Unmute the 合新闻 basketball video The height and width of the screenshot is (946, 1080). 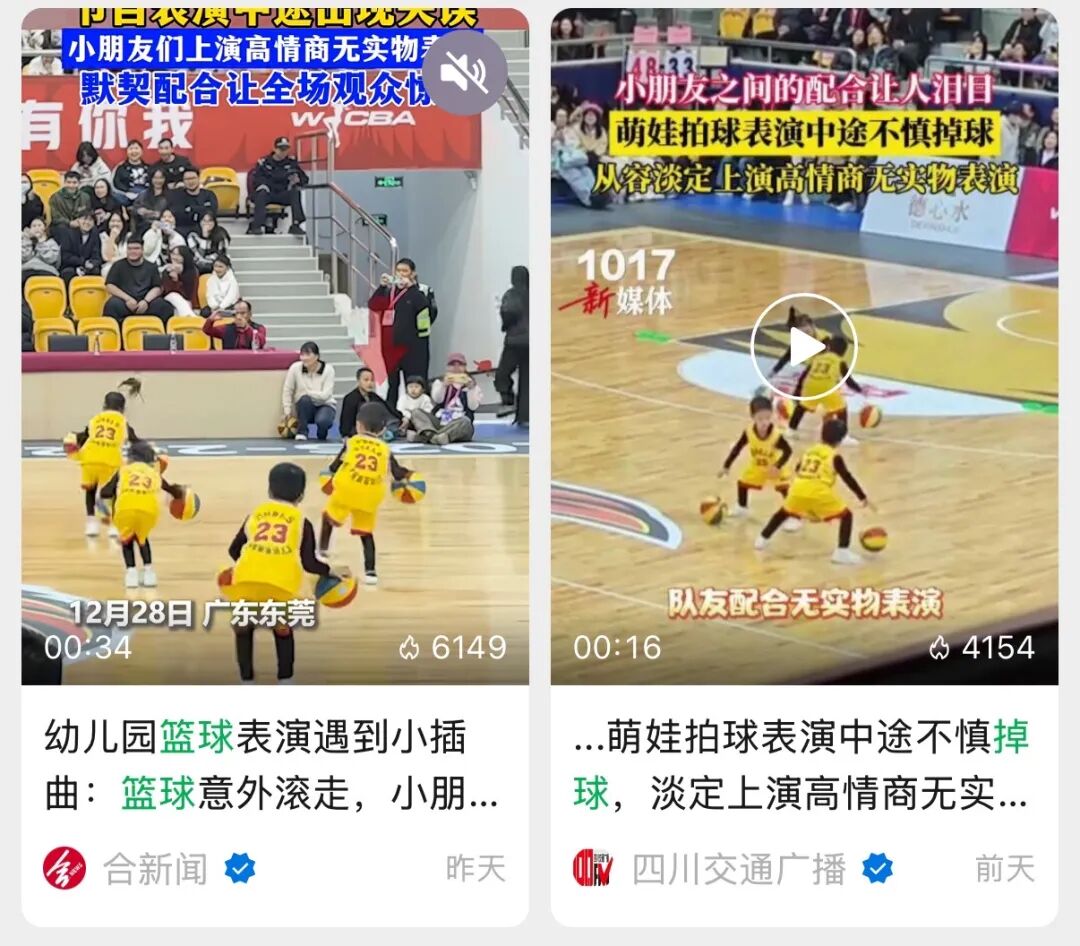click(x=464, y=71)
